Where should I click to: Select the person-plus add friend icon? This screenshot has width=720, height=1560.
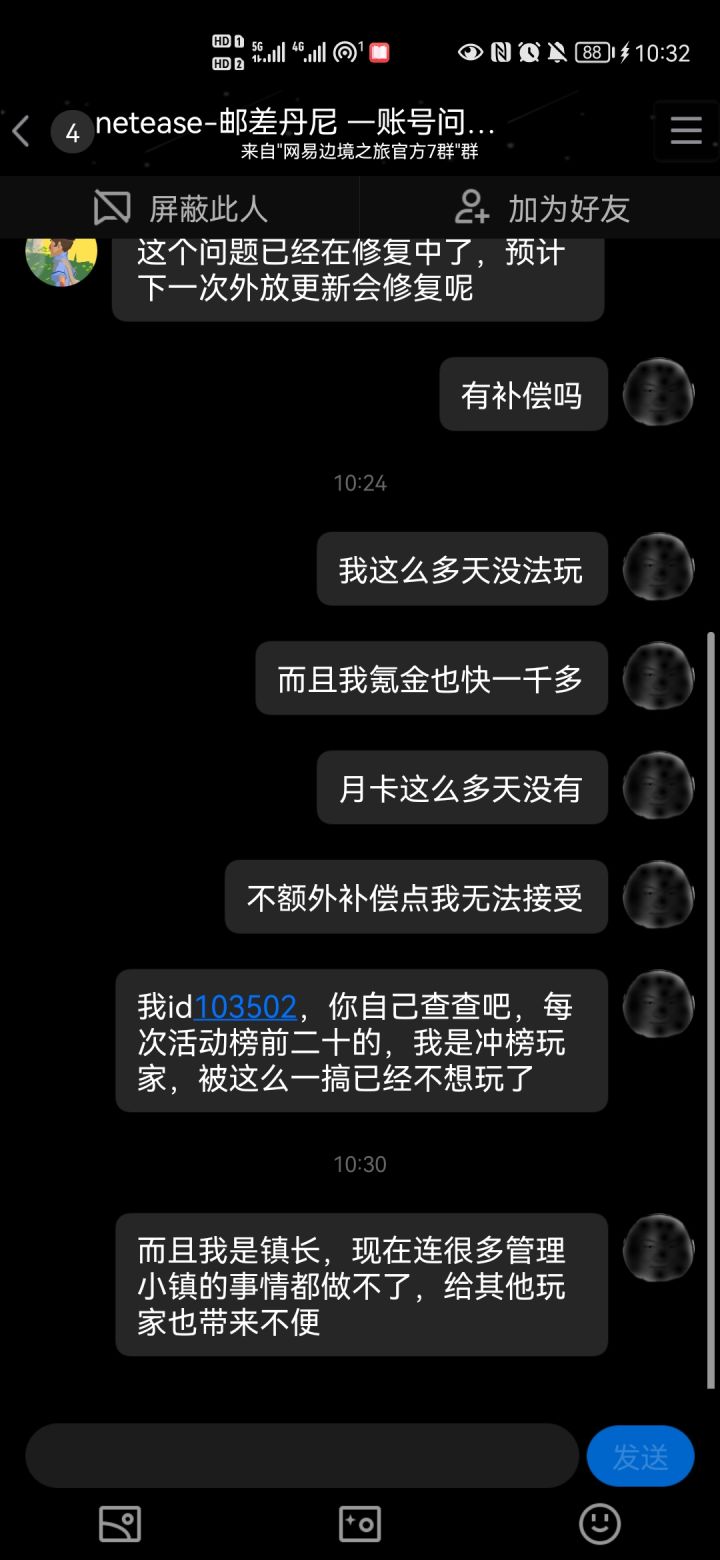point(473,209)
